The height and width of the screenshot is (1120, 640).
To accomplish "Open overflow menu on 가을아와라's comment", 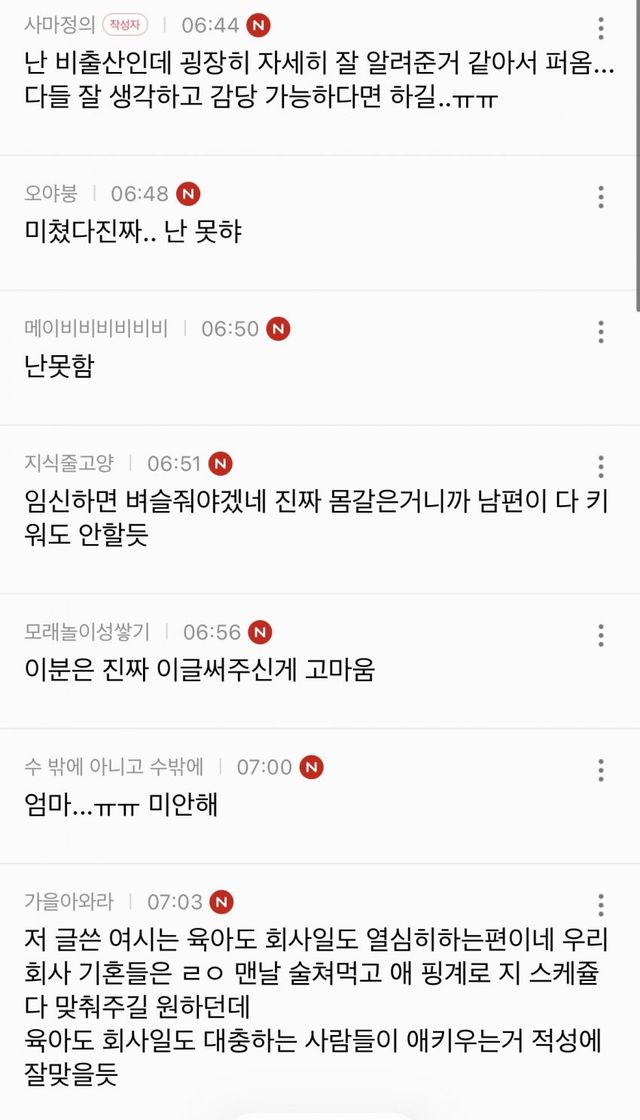I will pyautogui.click(x=600, y=905).
